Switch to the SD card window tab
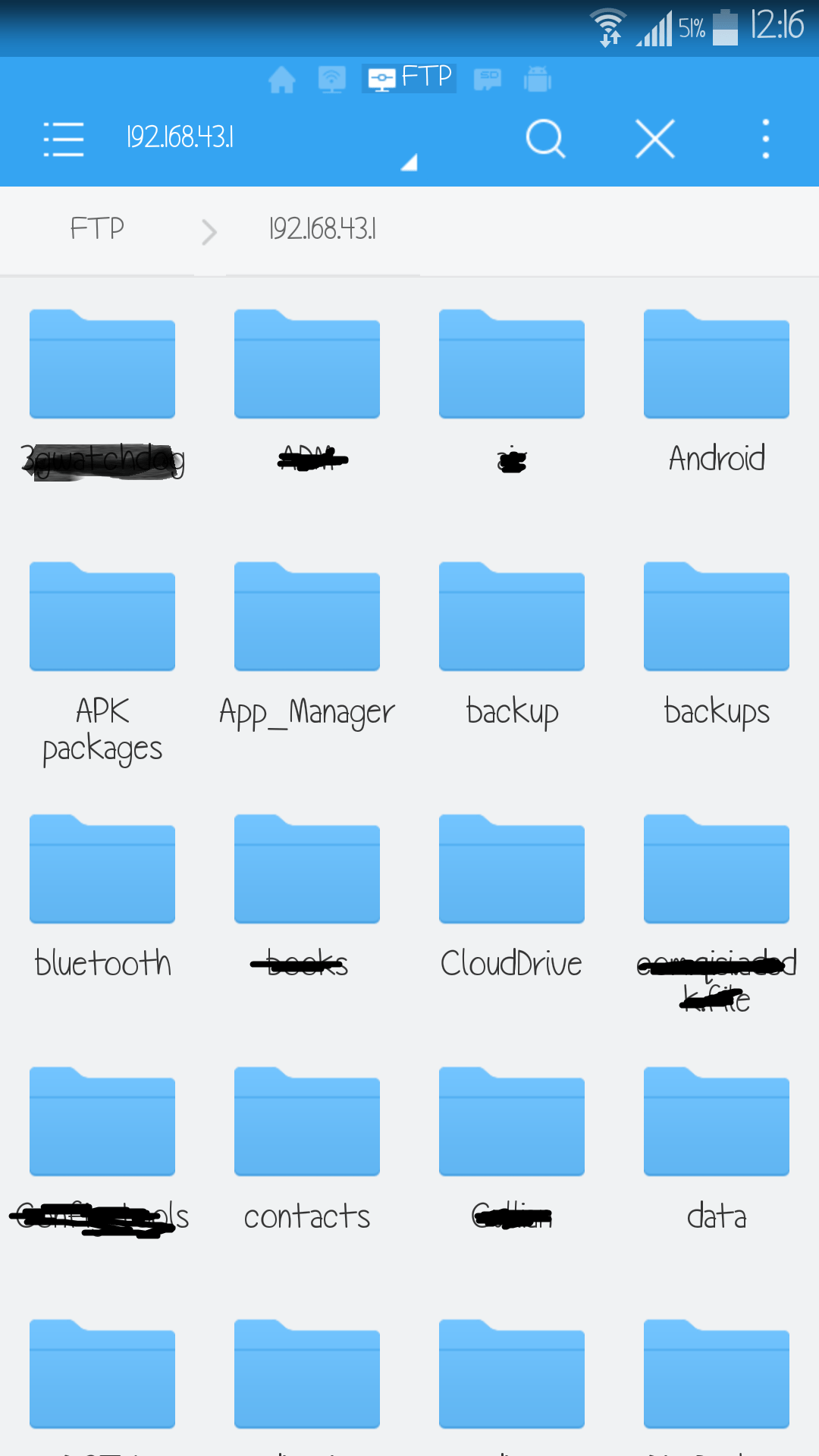Image resolution: width=819 pixels, height=1456 pixels. tap(488, 79)
